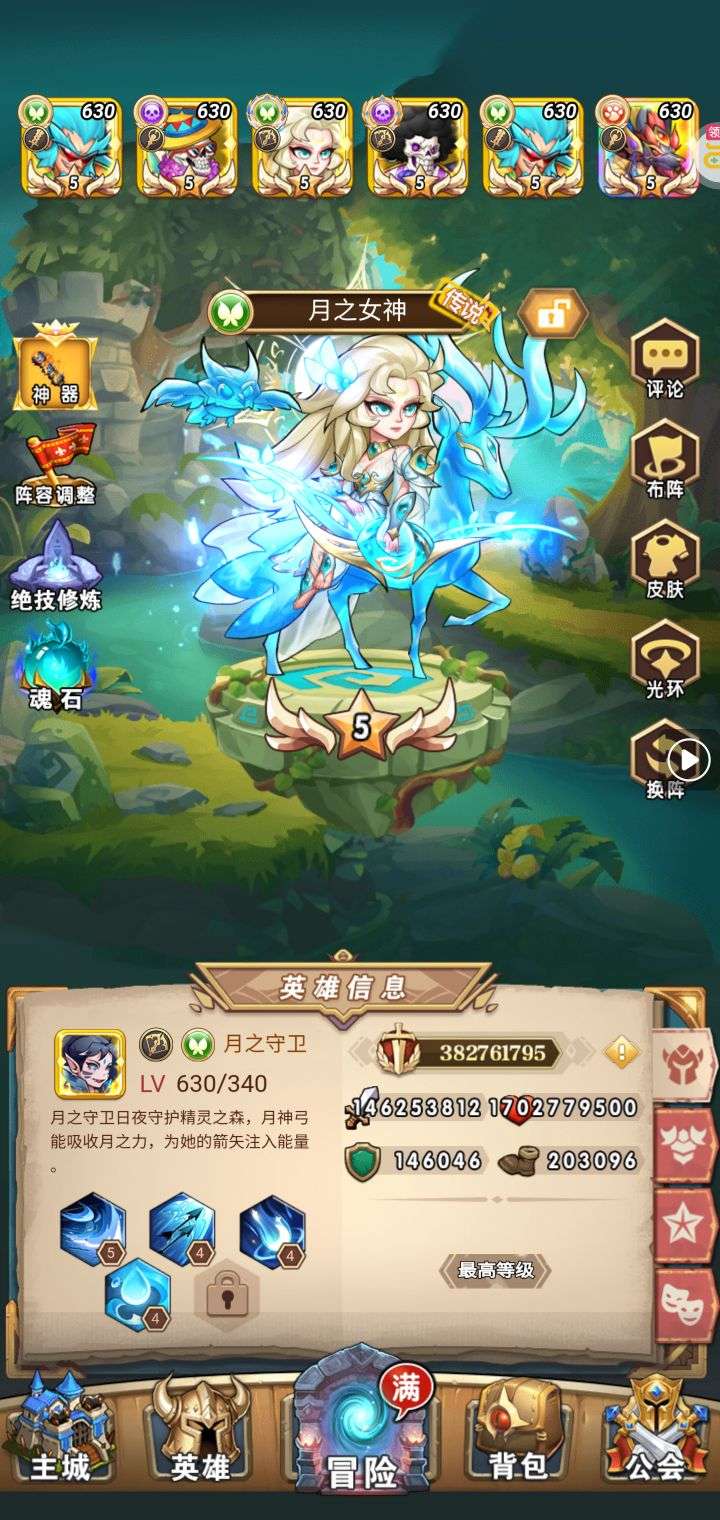Image resolution: width=720 pixels, height=1520 pixels.
Task: Show power details via yellow exclamation icon
Action: click(621, 1051)
